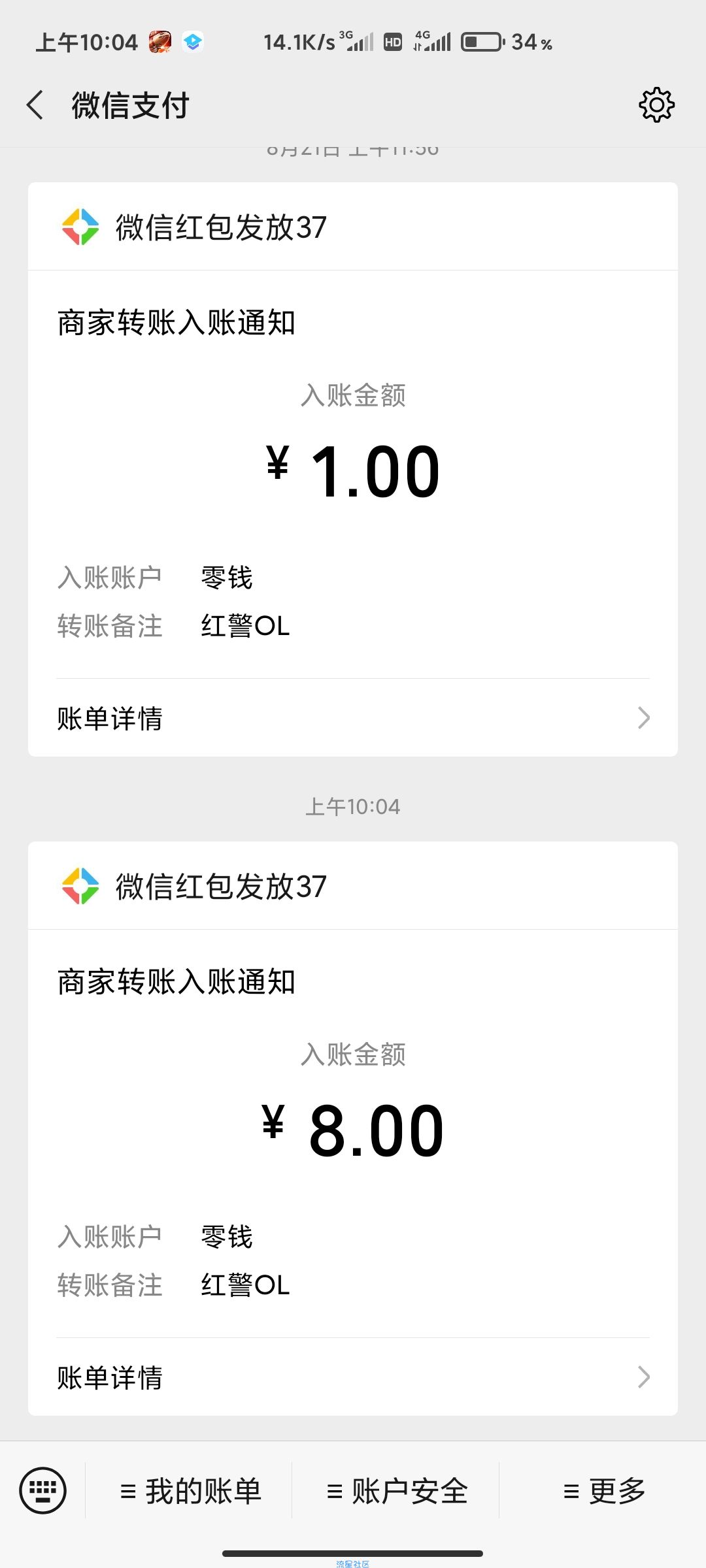The width and height of the screenshot is (706, 1568).
Task: Go back from 微信支付
Action: pyautogui.click(x=35, y=105)
